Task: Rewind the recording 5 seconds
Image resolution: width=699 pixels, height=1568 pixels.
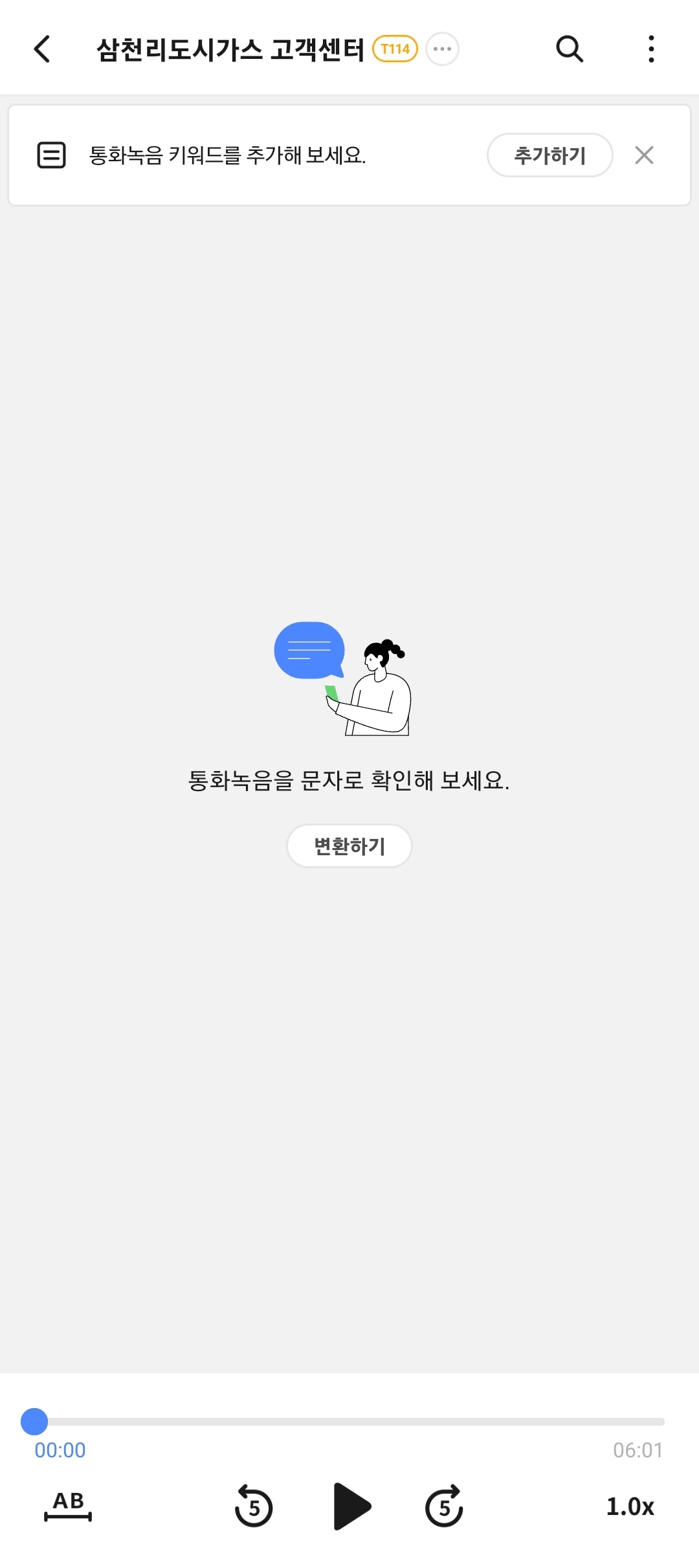Action: pos(253,1506)
